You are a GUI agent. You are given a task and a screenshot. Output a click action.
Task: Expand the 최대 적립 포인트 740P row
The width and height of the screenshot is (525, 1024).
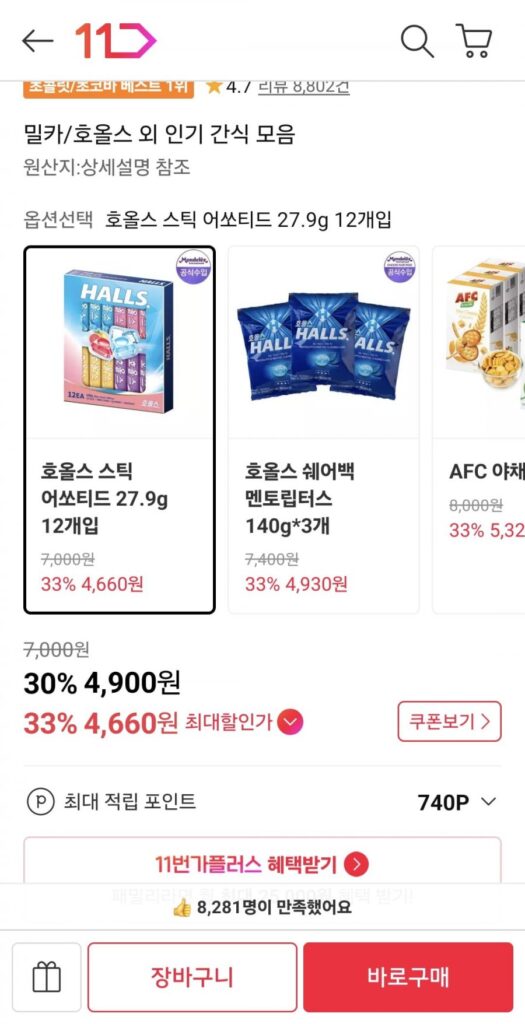[262, 802]
